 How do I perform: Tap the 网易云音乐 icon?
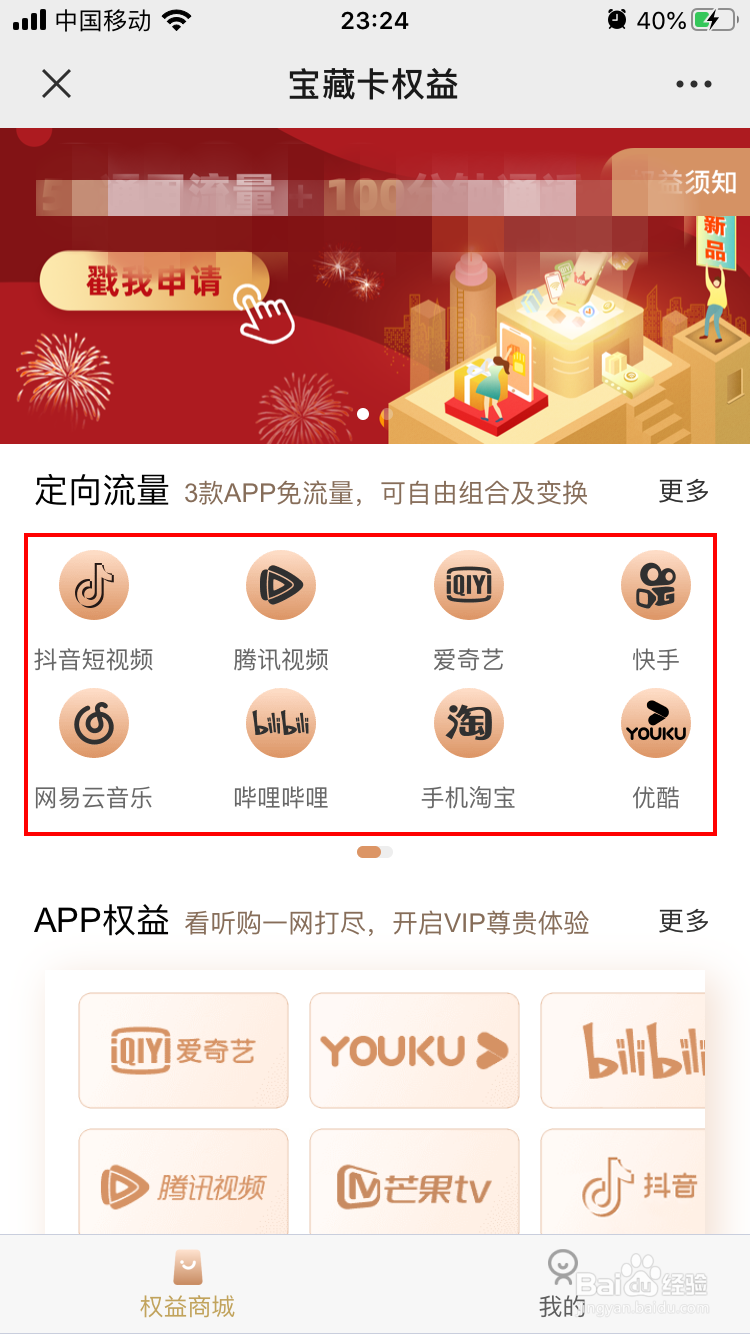pos(94,723)
